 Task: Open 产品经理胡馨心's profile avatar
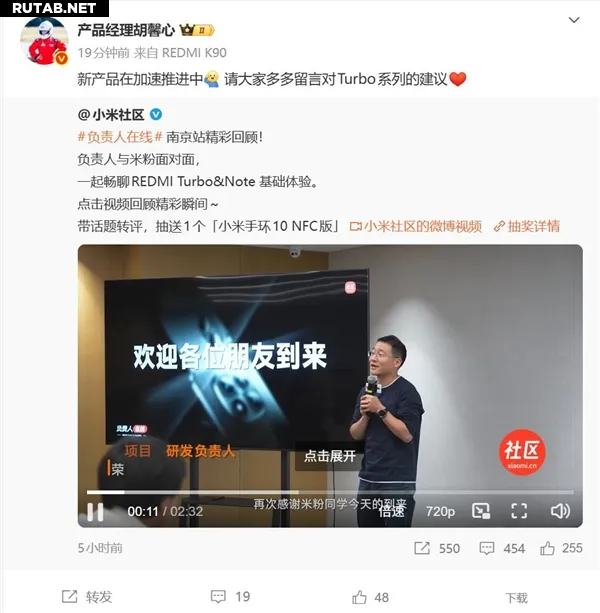click(45, 39)
